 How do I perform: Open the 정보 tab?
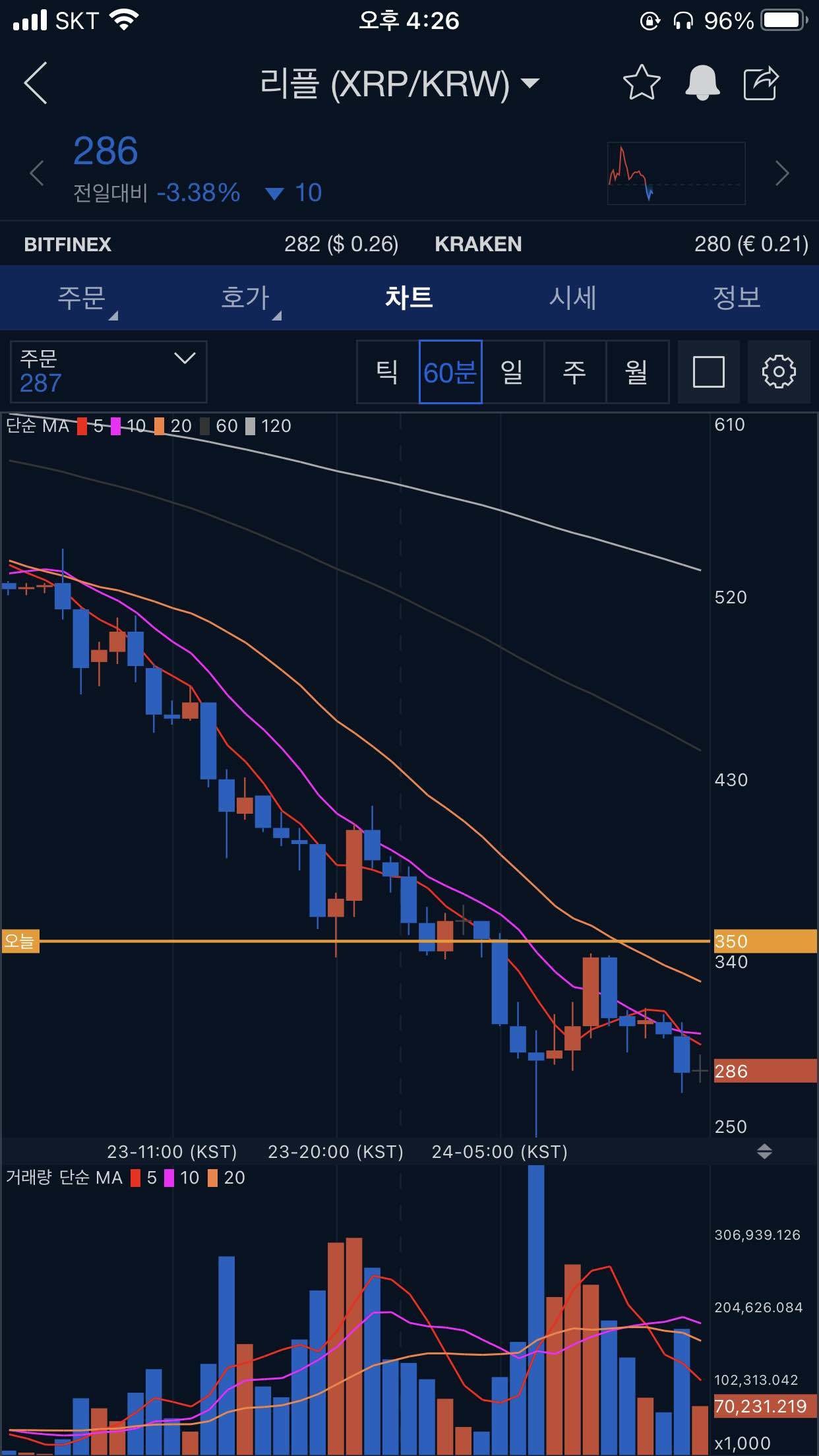737,298
